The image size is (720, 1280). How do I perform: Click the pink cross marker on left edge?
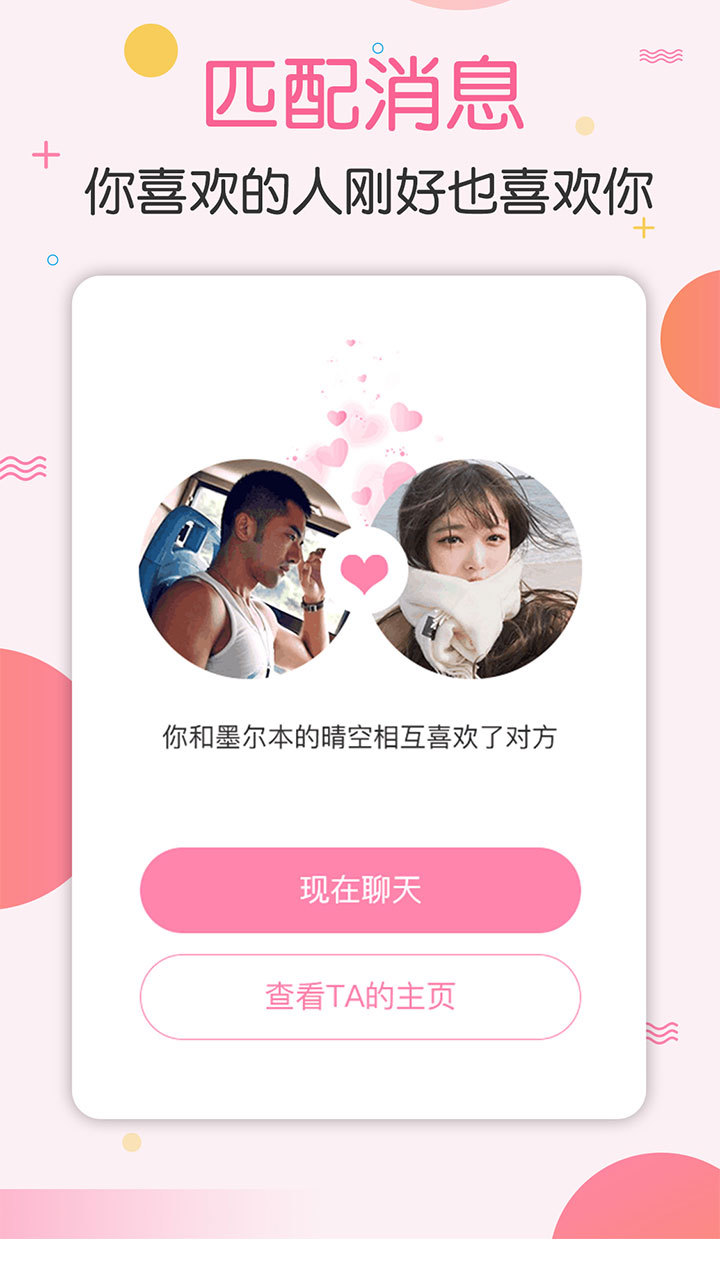[x=44, y=154]
